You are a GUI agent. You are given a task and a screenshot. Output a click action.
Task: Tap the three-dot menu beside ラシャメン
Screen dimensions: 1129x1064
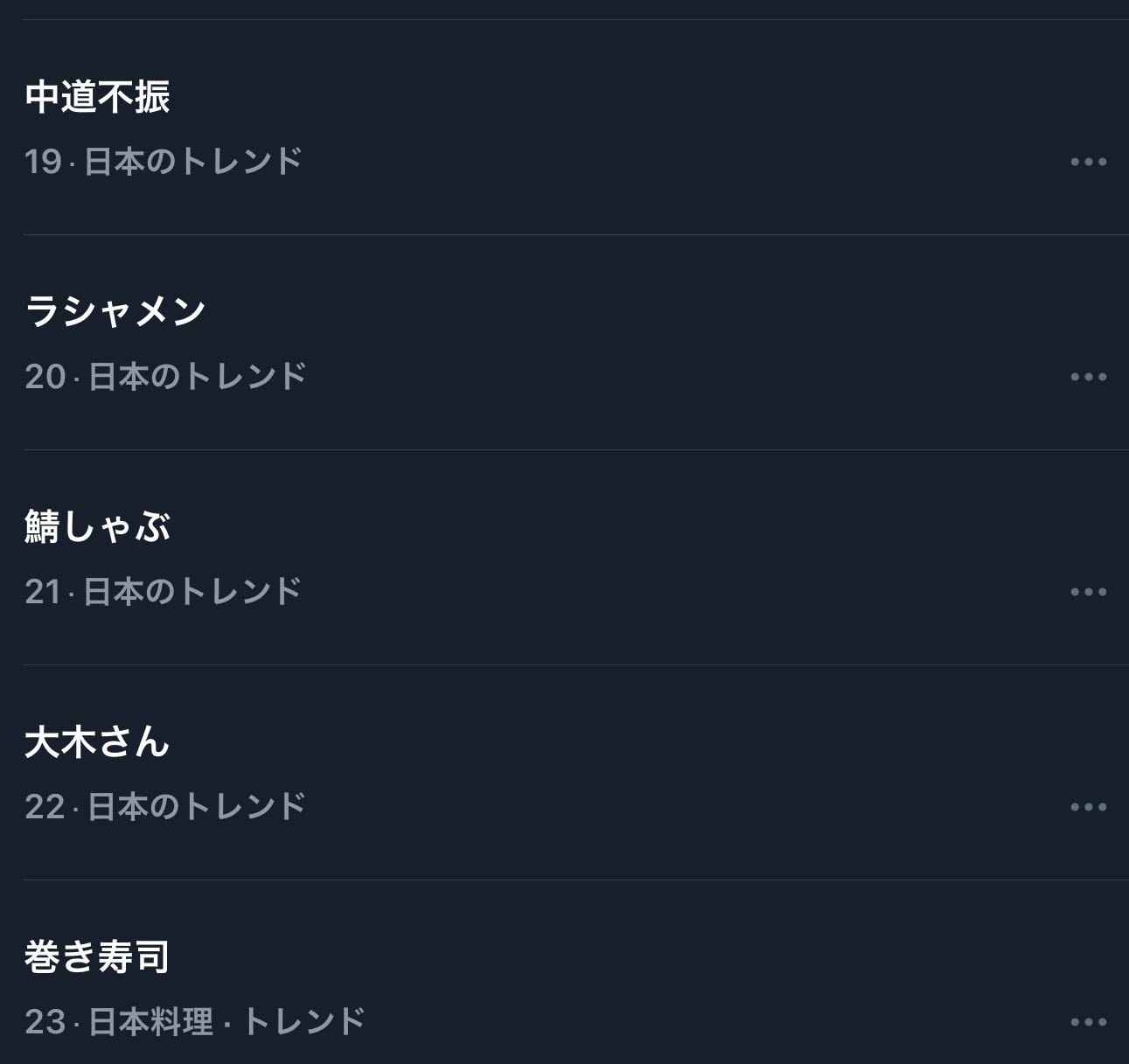(1088, 377)
